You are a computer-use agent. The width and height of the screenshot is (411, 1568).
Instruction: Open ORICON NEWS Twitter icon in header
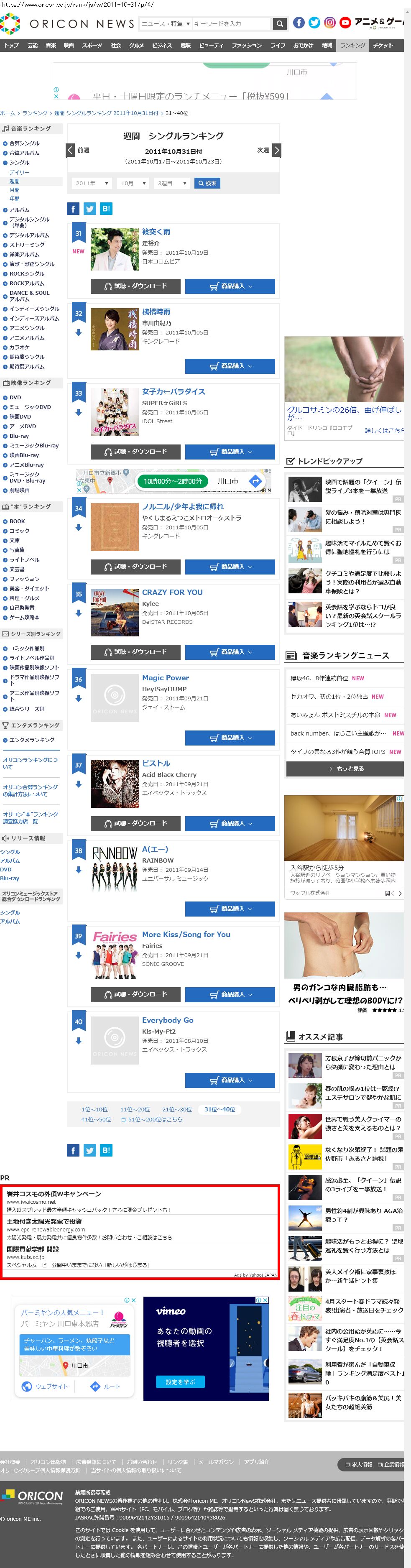click(x=314, y=23)
